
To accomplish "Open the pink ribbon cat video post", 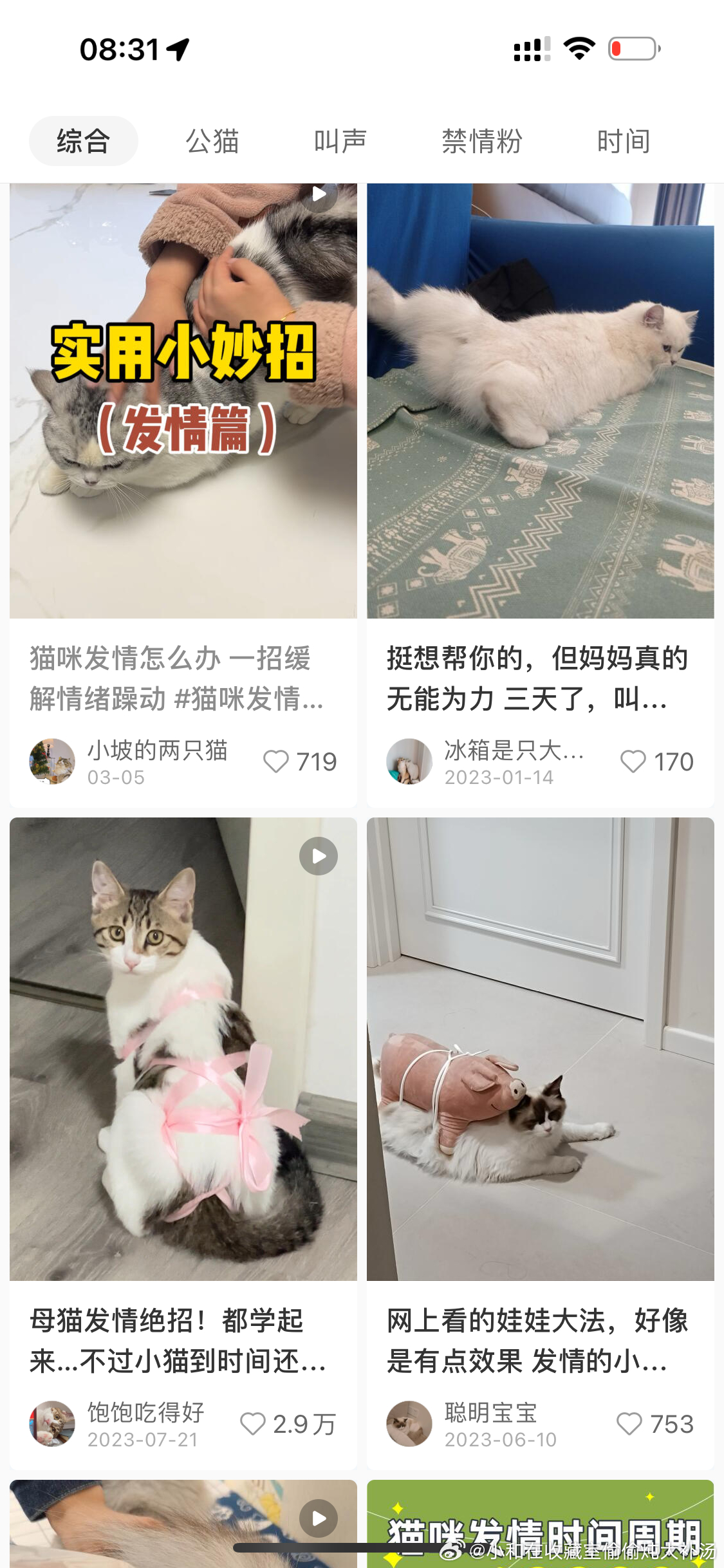I will (x=183, y=1049).
